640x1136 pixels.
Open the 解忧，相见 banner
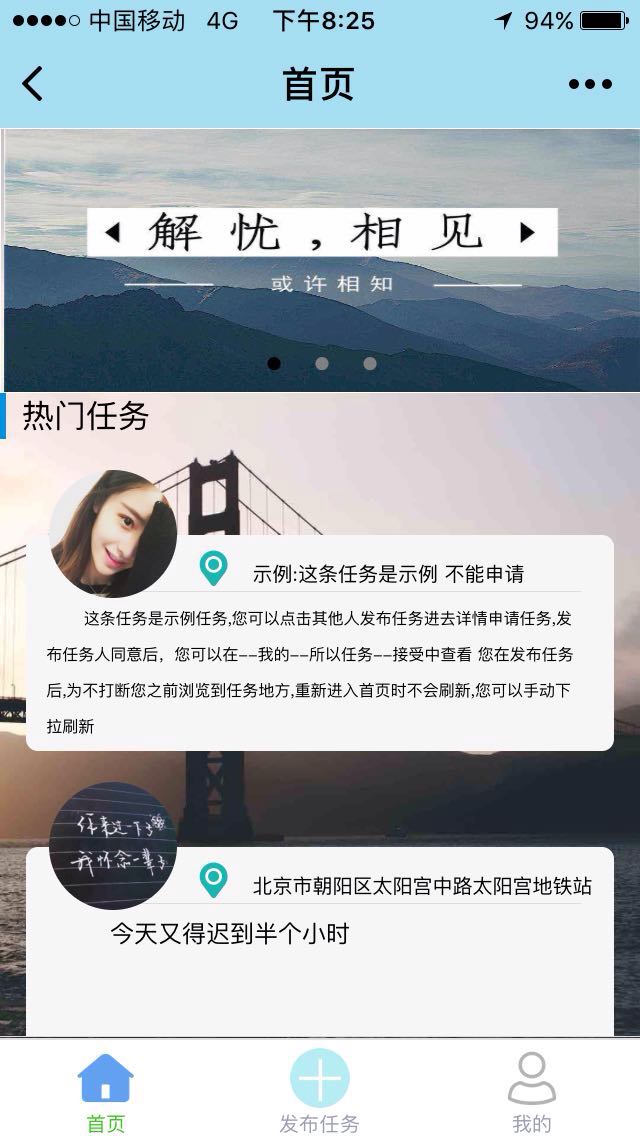pos(320,240)
